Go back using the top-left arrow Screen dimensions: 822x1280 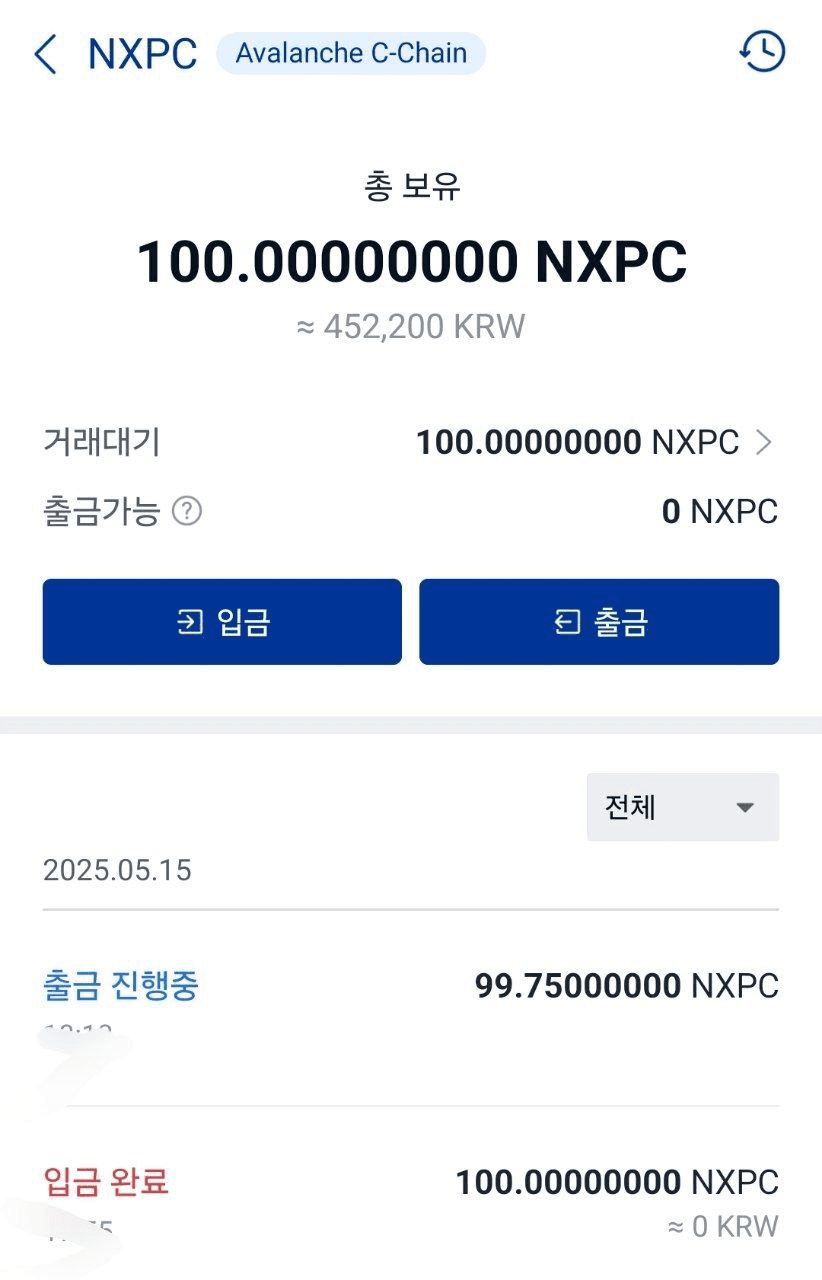(x=46, y=54)
